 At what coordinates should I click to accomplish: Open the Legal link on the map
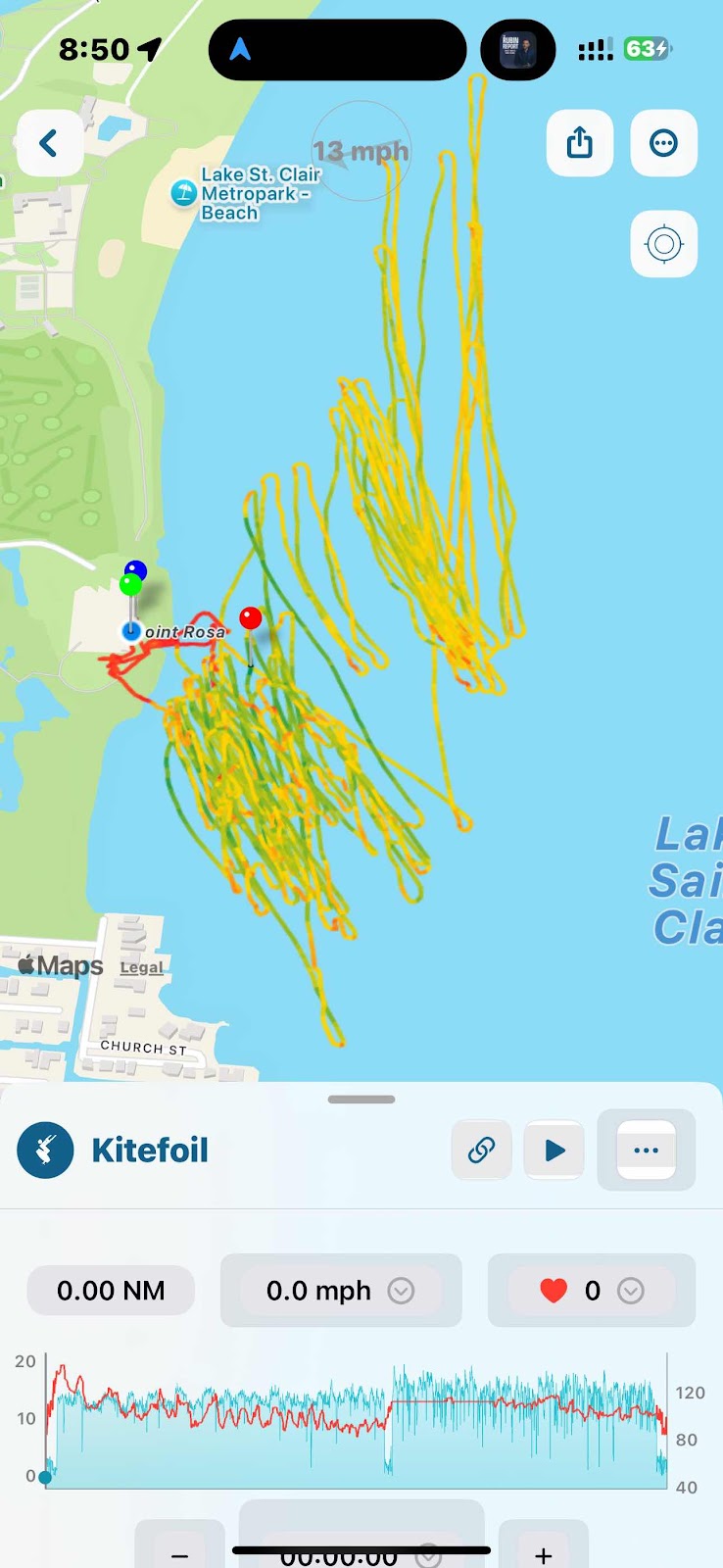pyautogui.click(x=141, y=967)
